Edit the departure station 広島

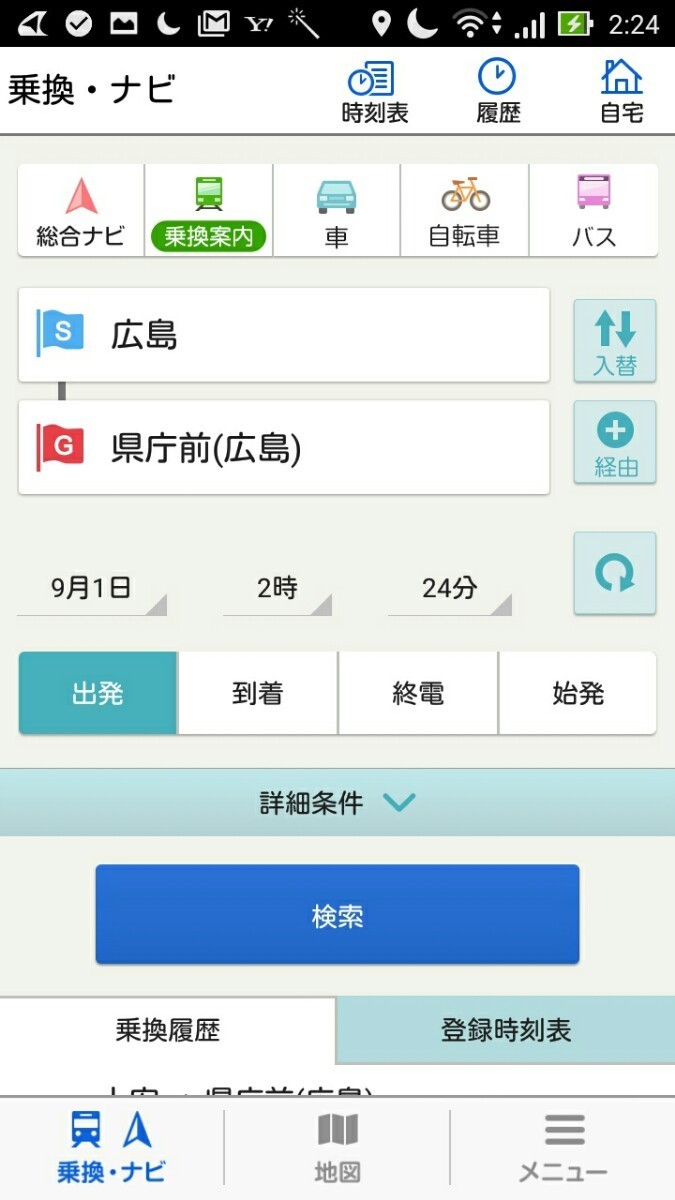(x=284, y=335)
